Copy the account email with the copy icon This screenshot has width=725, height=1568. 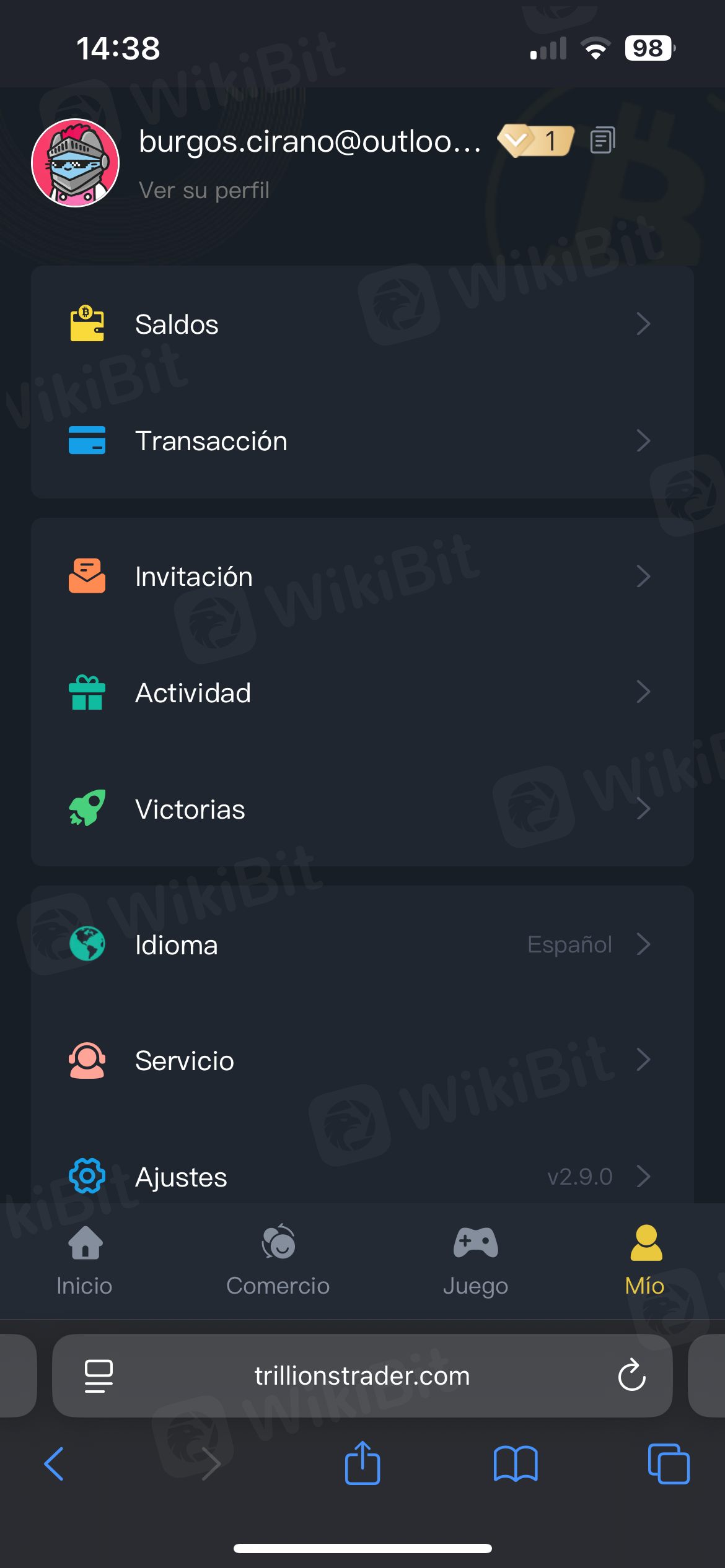[602, 141]
